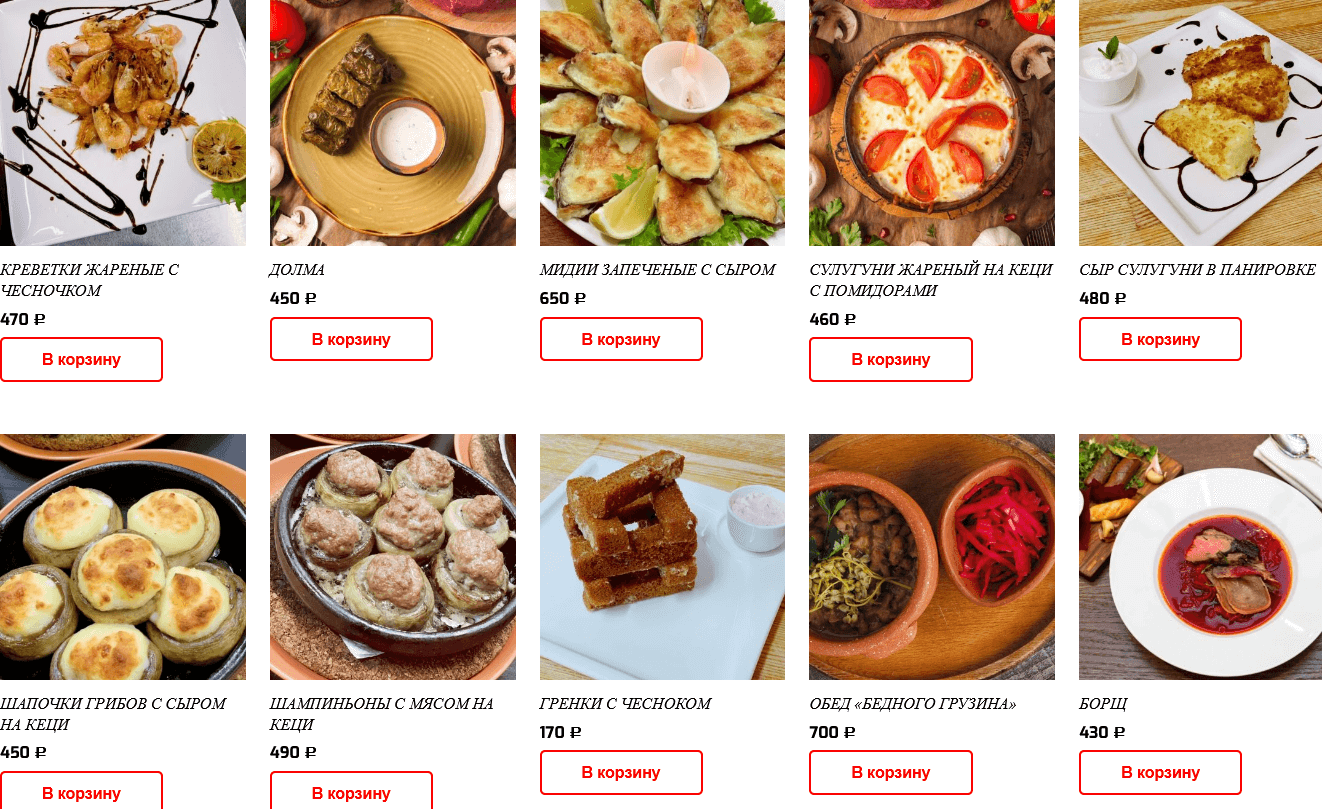Screen dimensions: 1322x809
Task: View the Шампиньоны с мясом на кеци image
Action: [x=392, y=556]
